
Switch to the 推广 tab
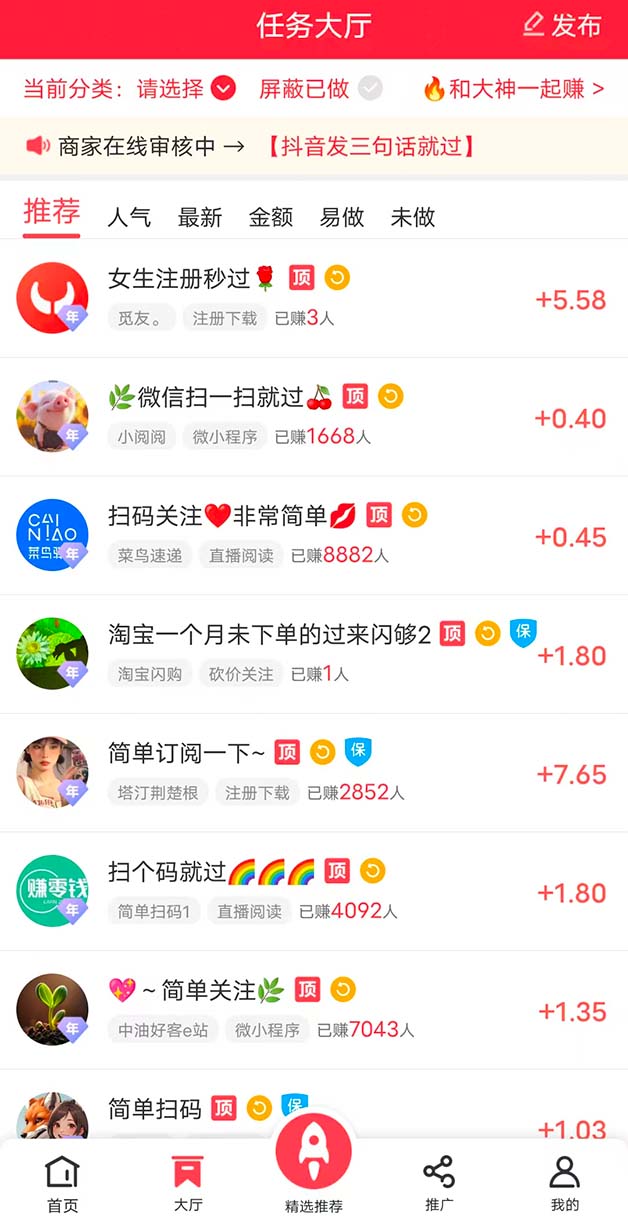point(438,1183)
